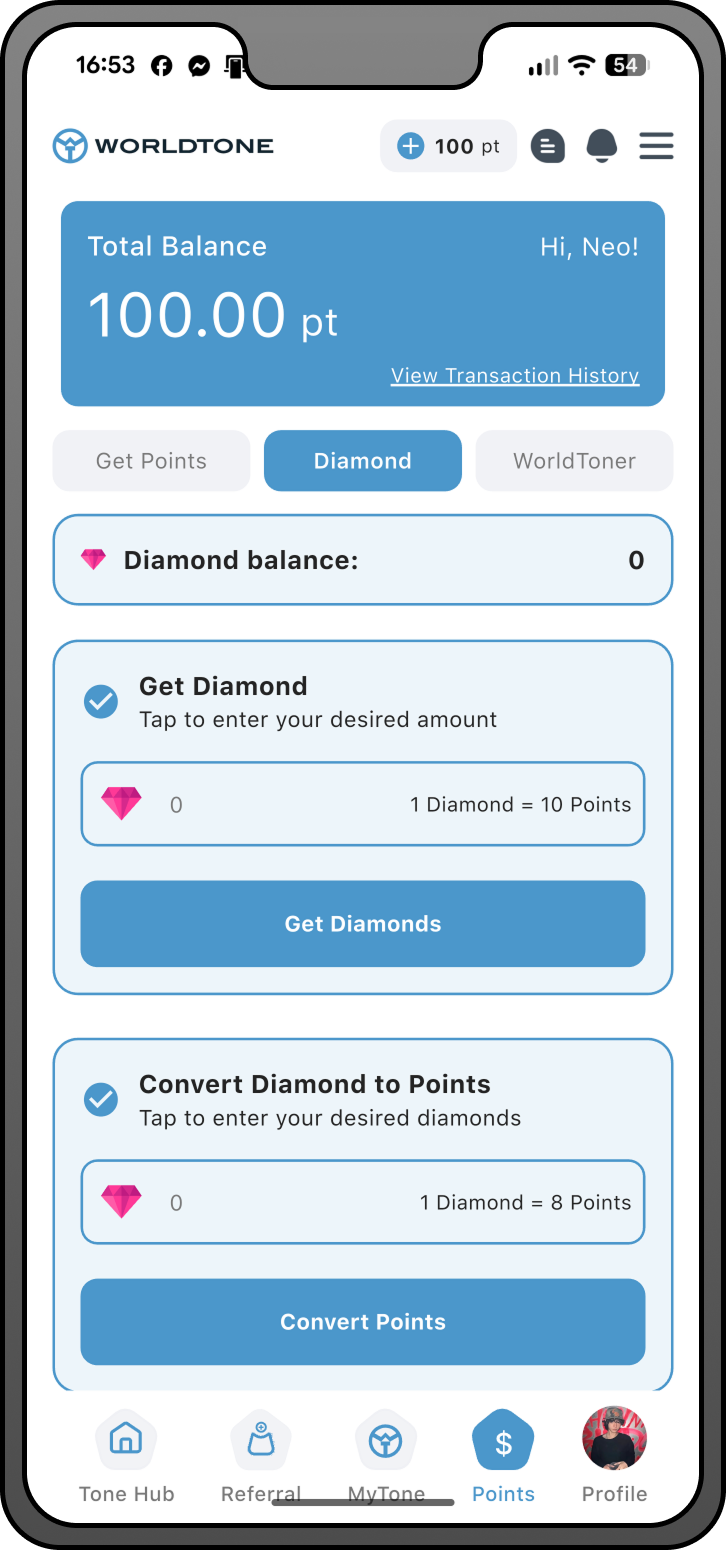Open the notifications bell
Screen dimensions: 726x1550
click(x=601, y=146)
